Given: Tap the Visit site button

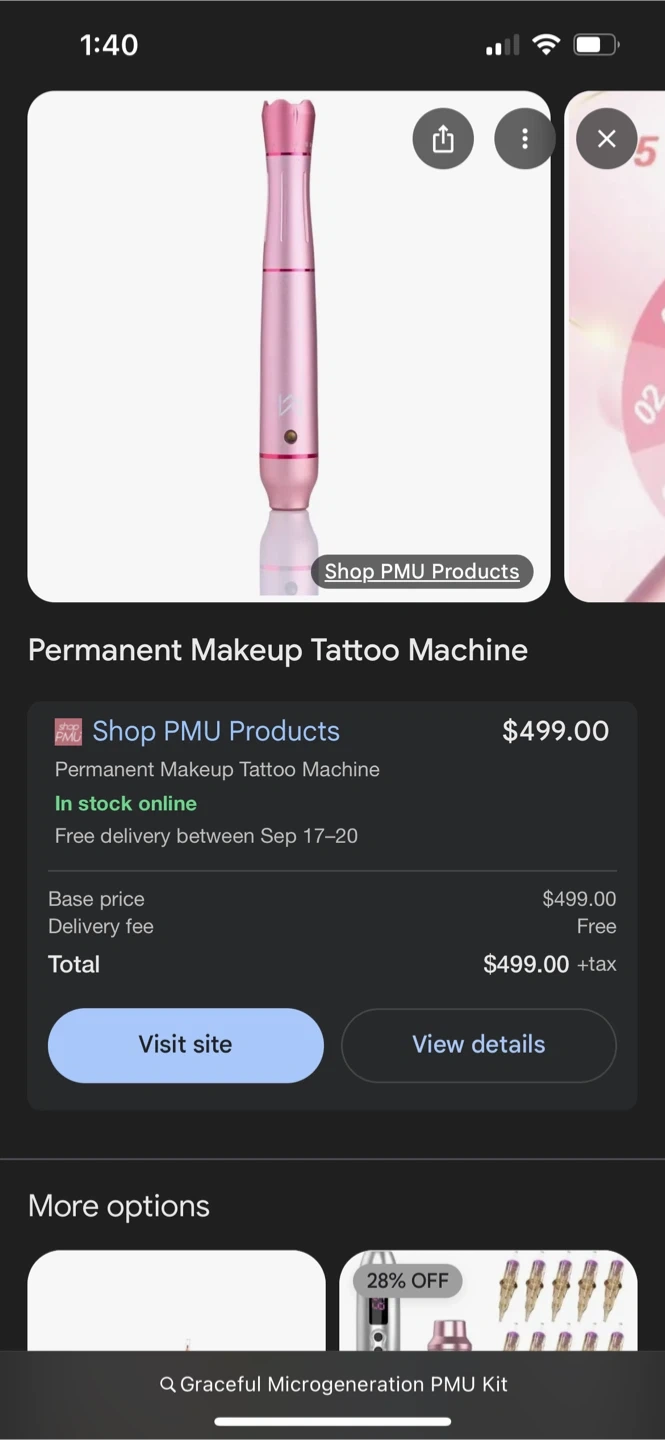Looking at the screenshot, I should (186, 1045).
